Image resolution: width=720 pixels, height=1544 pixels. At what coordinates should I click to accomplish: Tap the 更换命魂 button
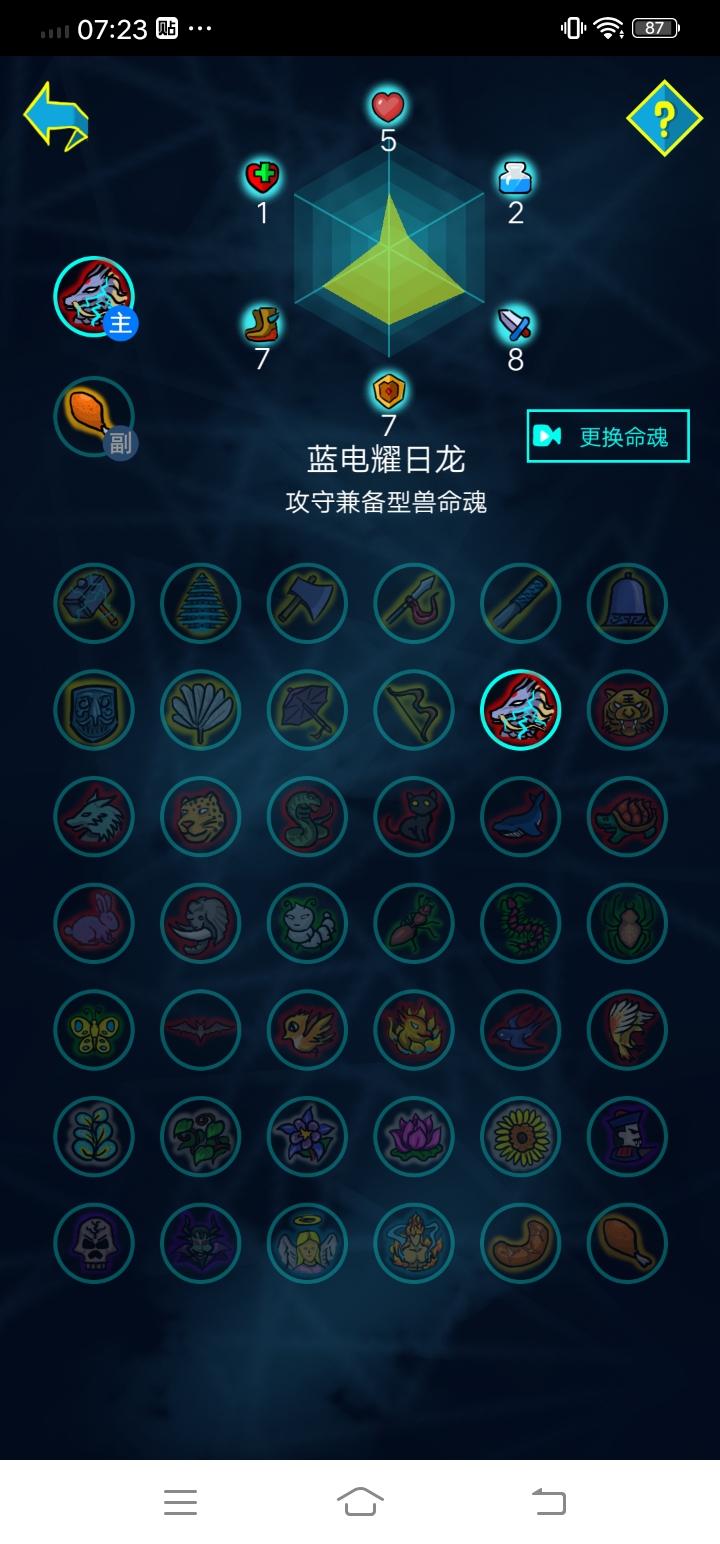[608, 436]
